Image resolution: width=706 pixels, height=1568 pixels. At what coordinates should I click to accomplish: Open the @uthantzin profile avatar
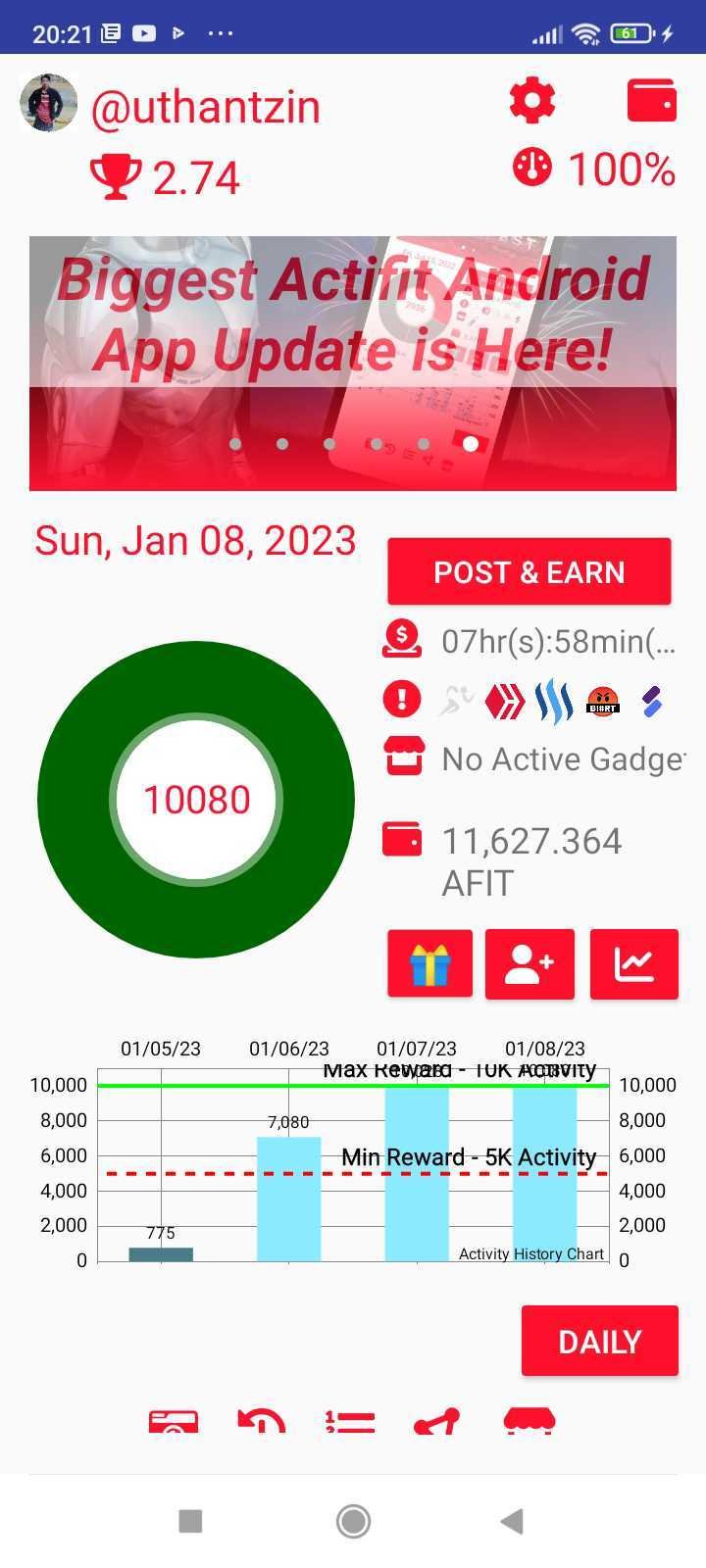pyautogui.click(x=48, y=102)
